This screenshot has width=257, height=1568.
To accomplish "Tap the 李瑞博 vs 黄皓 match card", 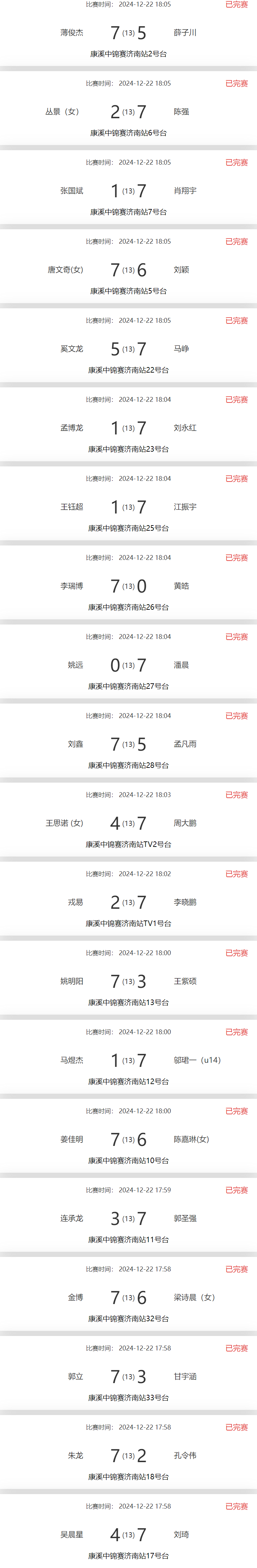I will pos(128,586).
